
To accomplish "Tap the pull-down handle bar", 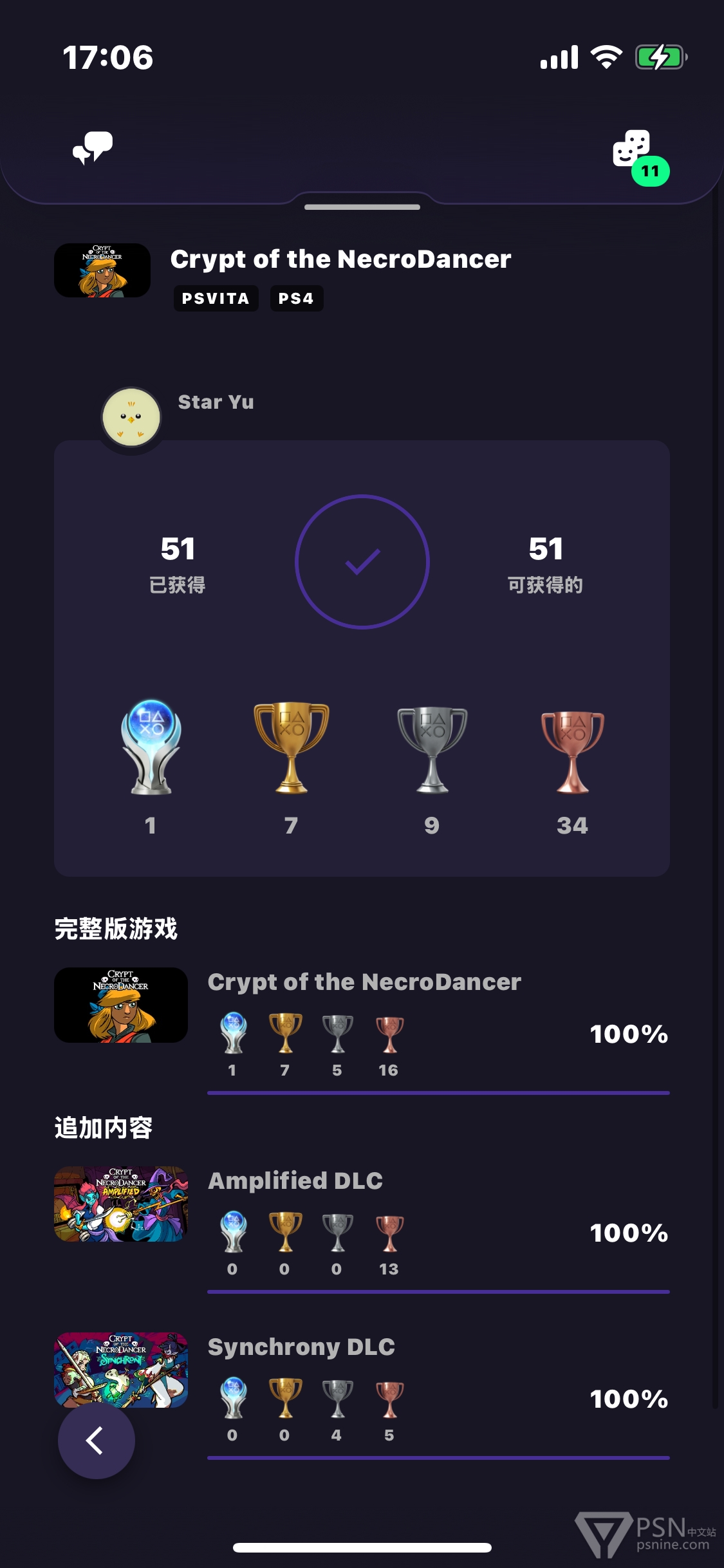I will tap(362, 207).
